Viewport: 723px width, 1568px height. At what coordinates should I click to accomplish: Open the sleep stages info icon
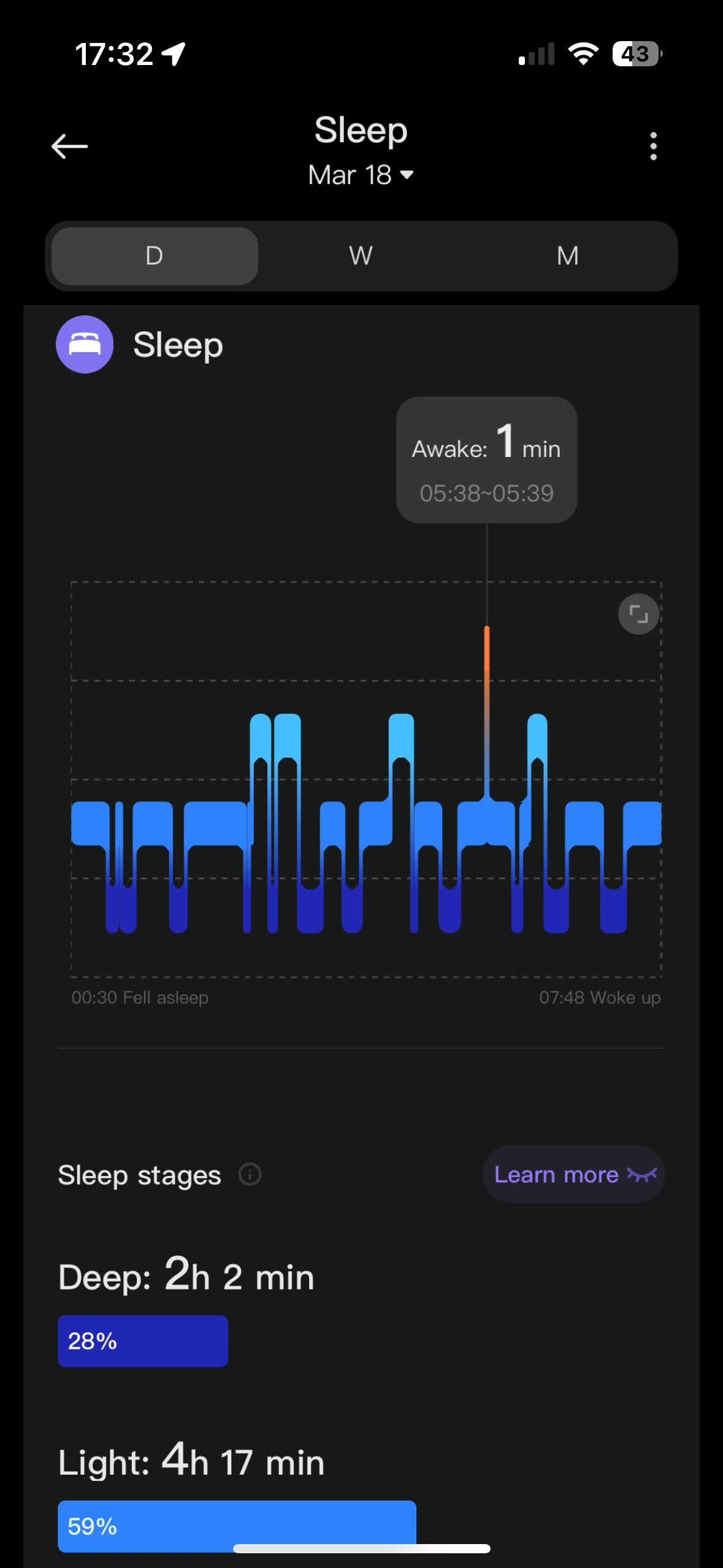[x=250, y=1174]
